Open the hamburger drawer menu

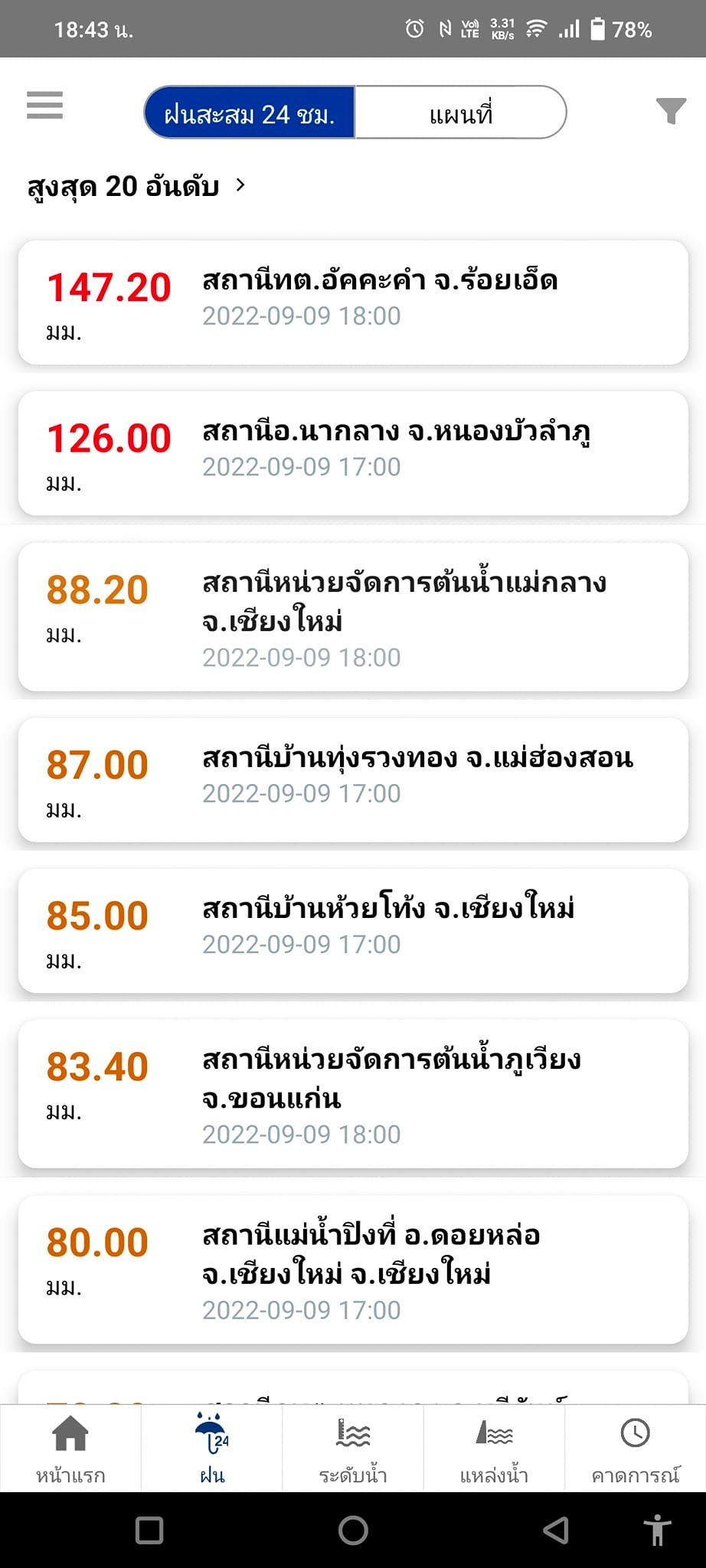coord(44,106)
